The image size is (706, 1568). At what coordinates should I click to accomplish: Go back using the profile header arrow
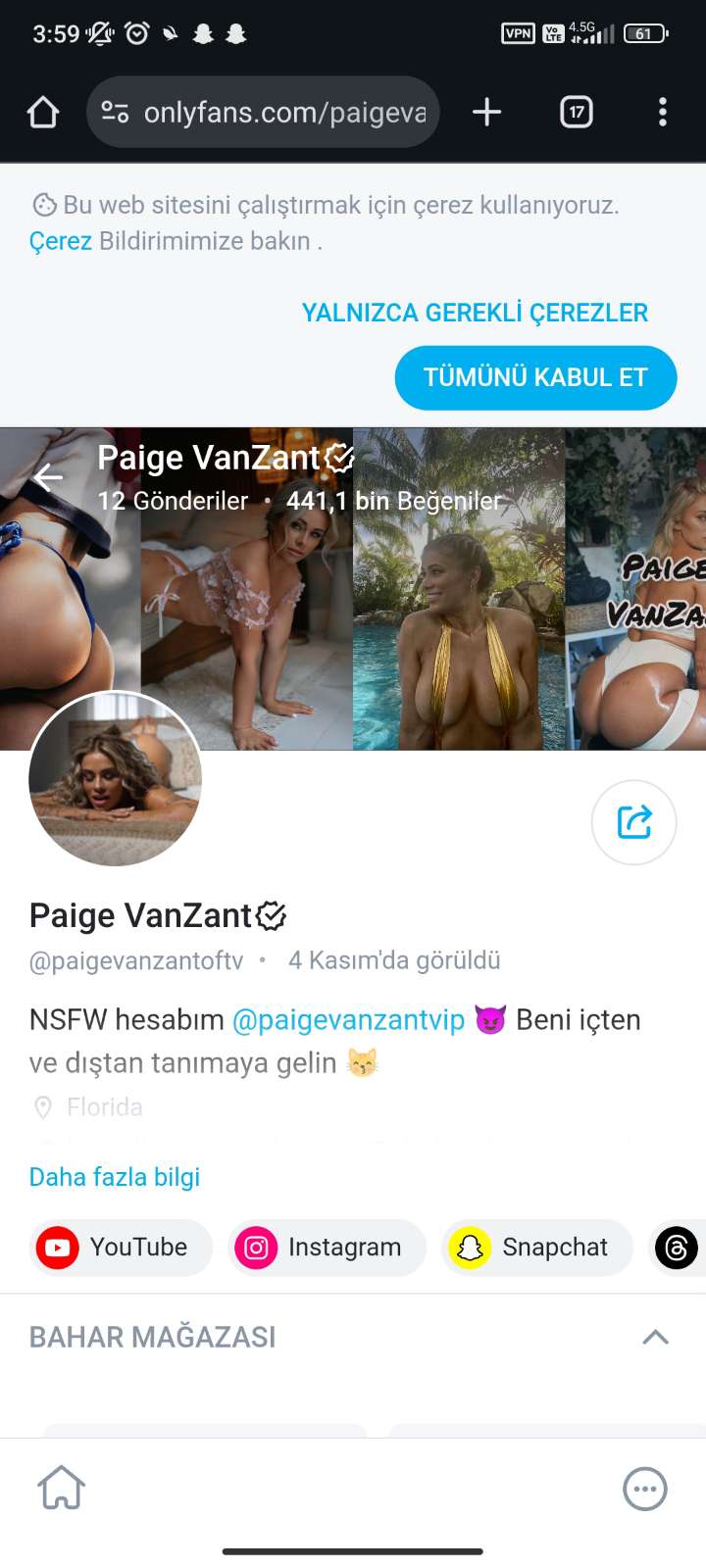pyautogui.click(x=48, y=477)
